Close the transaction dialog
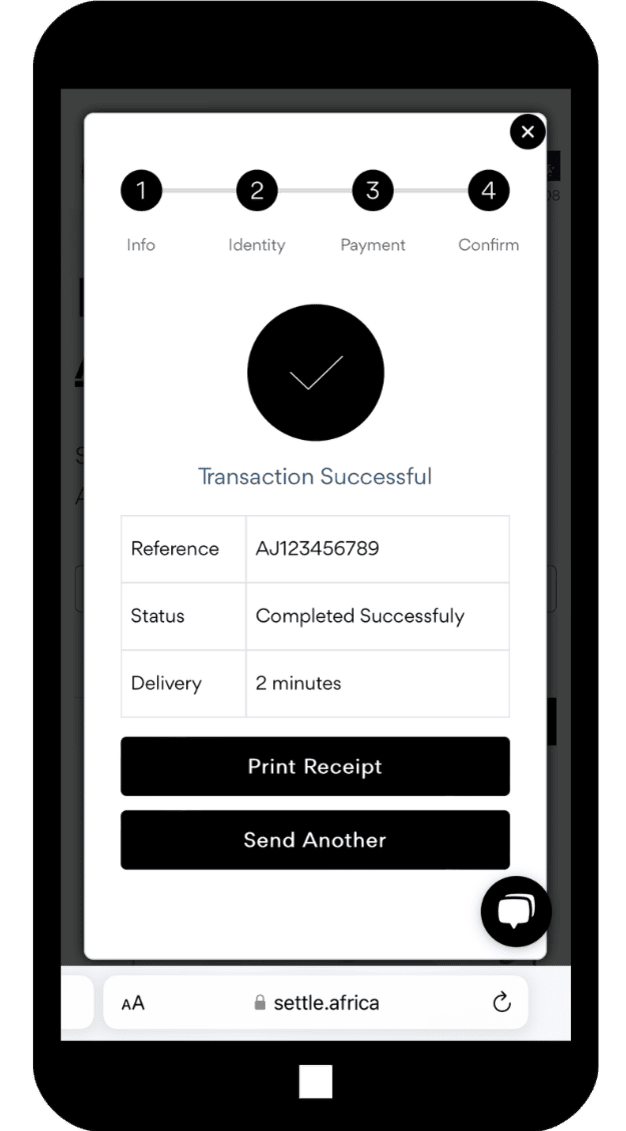Screen dimensions: 626x1131 [x=527, y=132]
